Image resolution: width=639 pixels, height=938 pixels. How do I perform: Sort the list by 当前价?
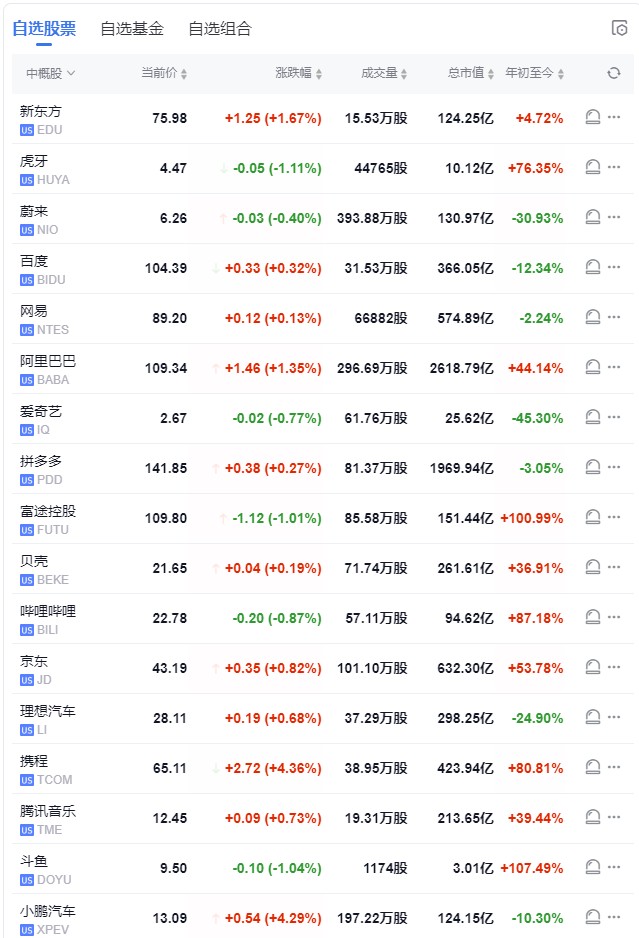point(164,73)
